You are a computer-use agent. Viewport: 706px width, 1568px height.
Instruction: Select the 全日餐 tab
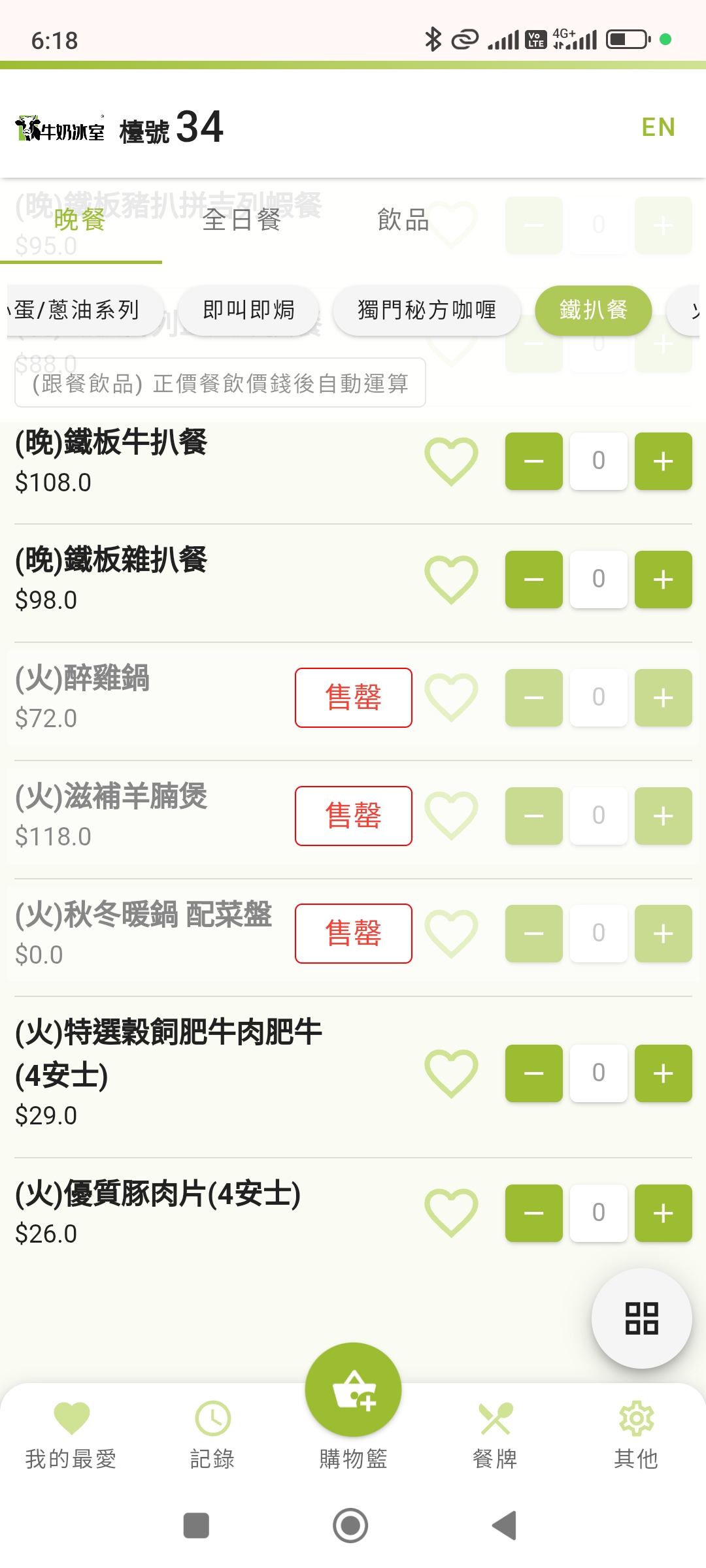pyautogui.click(x=242, y=220)
